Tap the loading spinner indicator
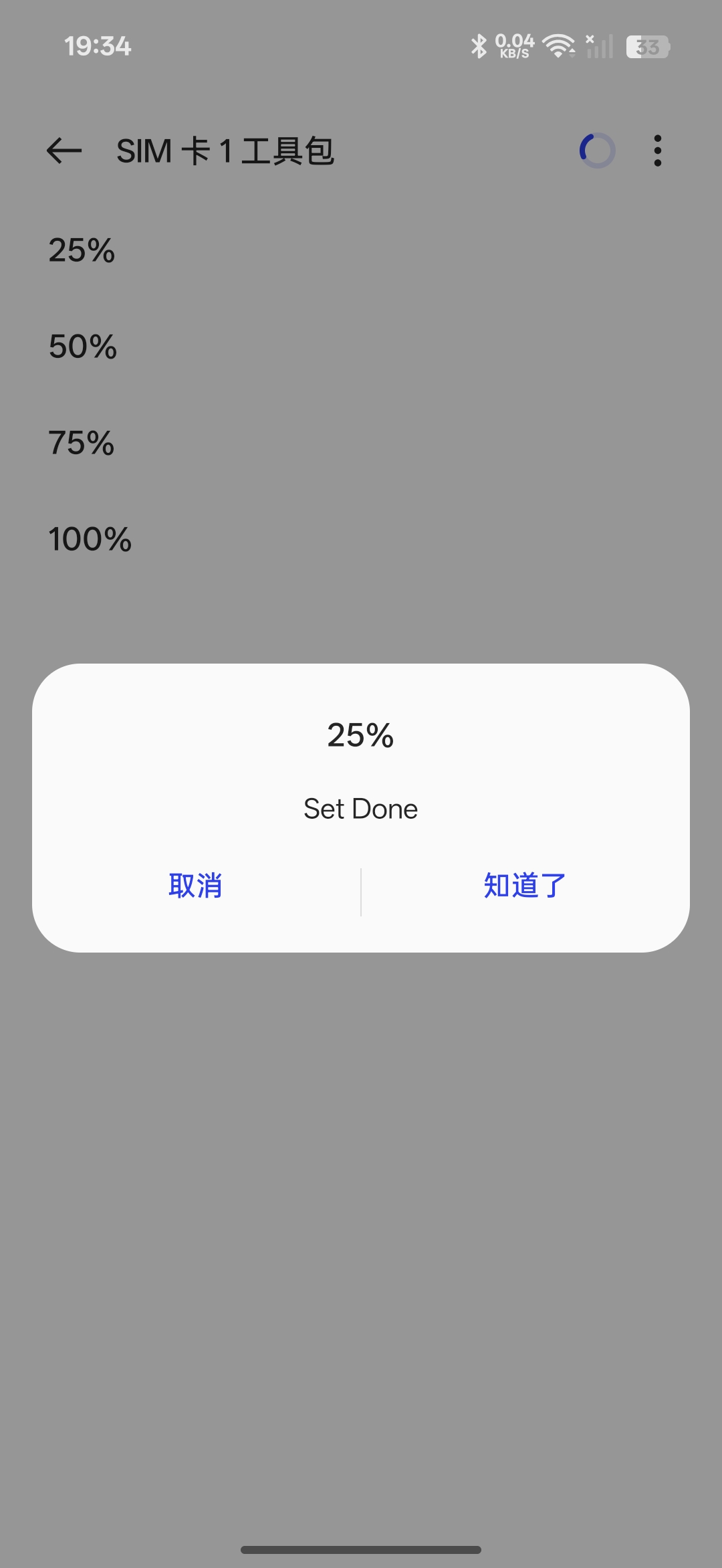Image resolution: width=722 pixels, height=1568 pixels. click(596, 151)
